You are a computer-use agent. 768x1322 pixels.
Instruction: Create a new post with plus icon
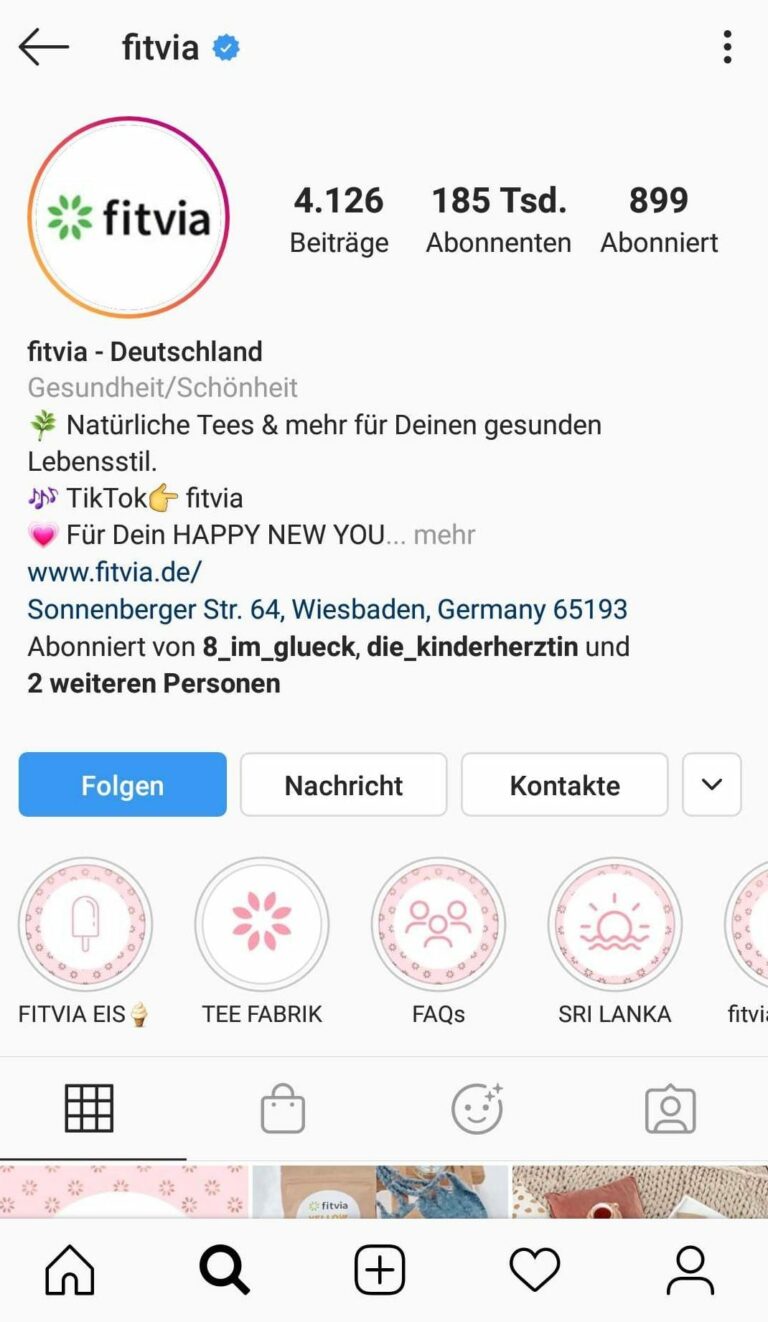[380, 1271]
